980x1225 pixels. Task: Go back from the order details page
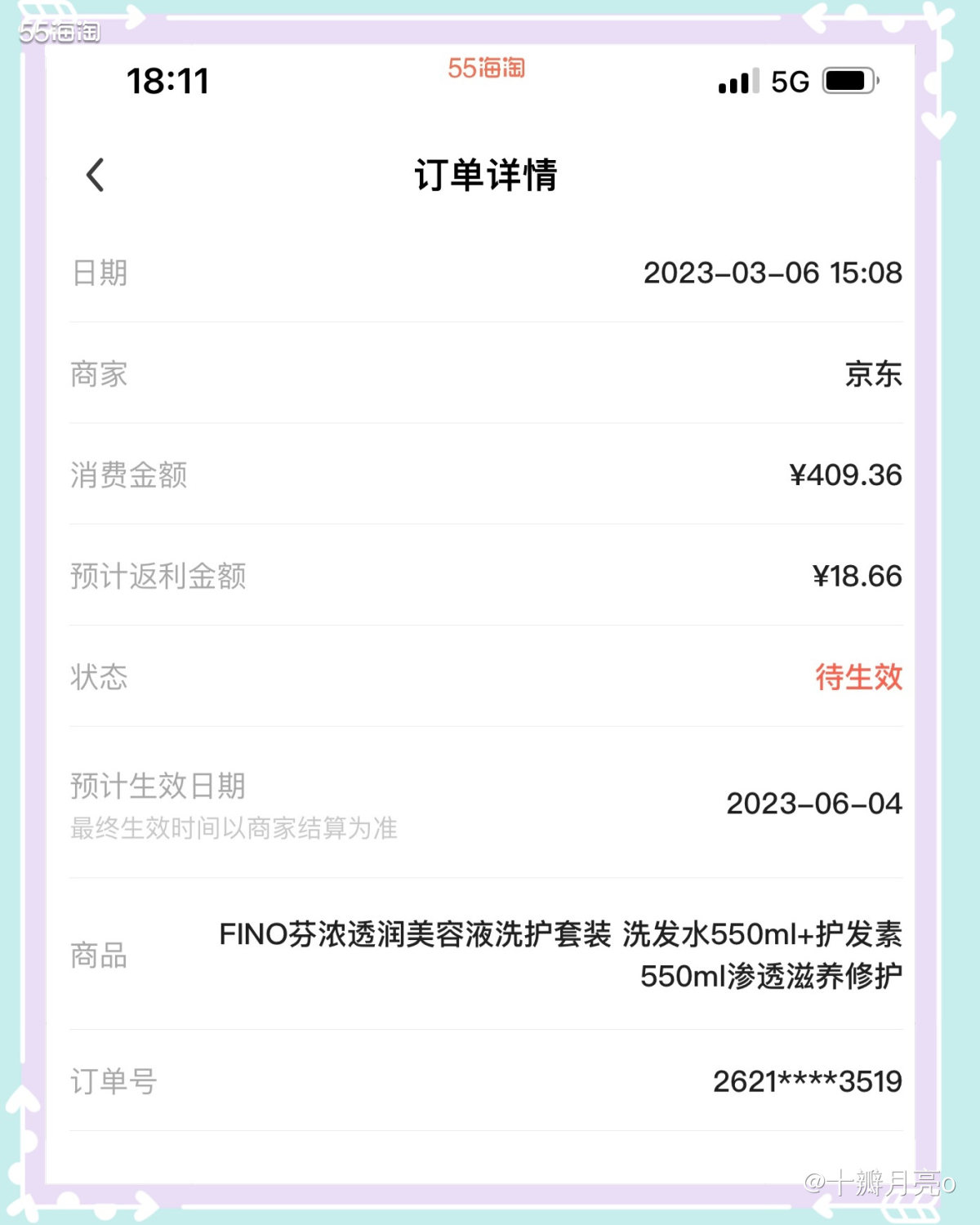(96, 175)
